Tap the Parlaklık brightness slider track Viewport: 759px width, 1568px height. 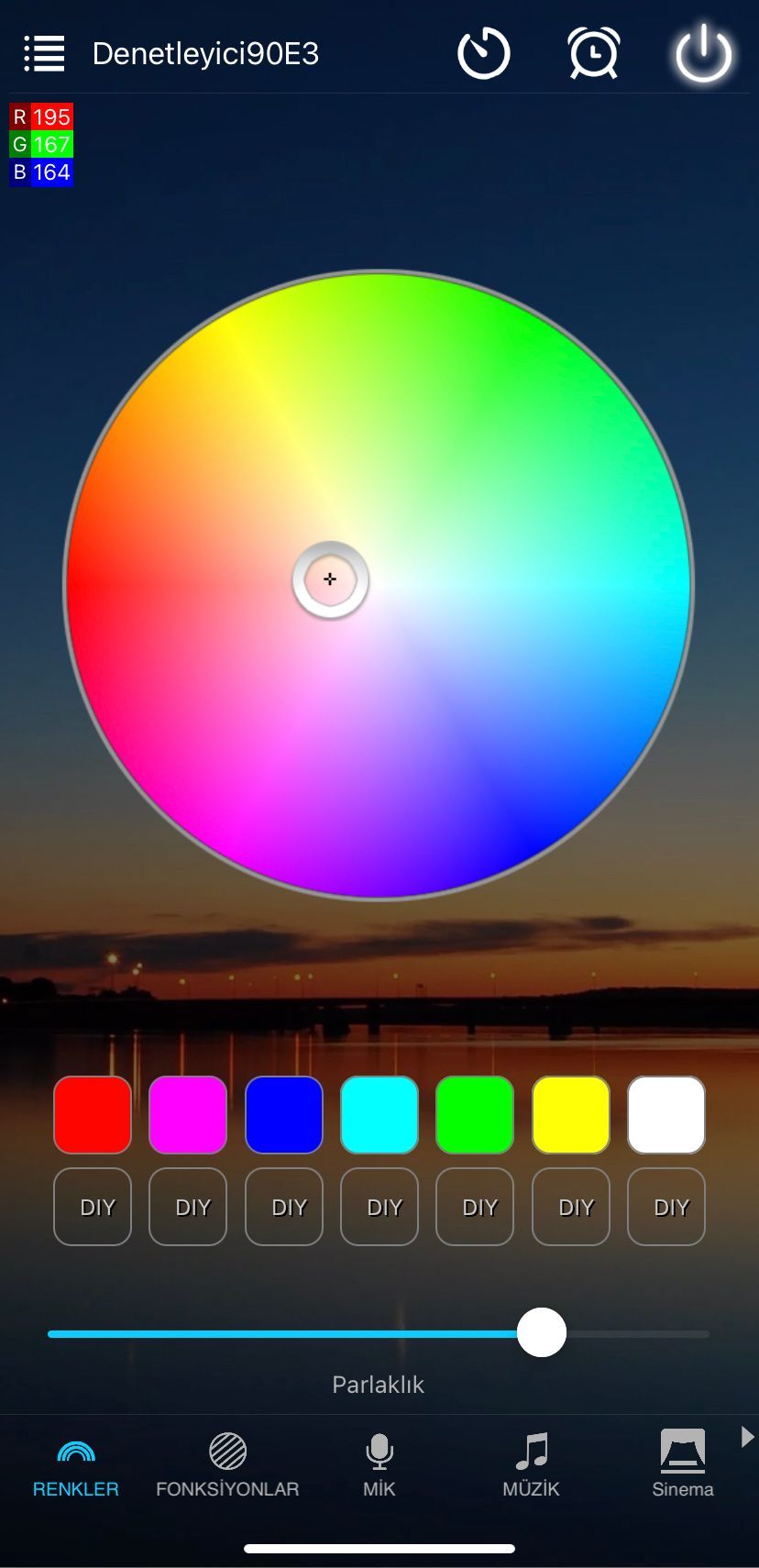[275, 1334]
